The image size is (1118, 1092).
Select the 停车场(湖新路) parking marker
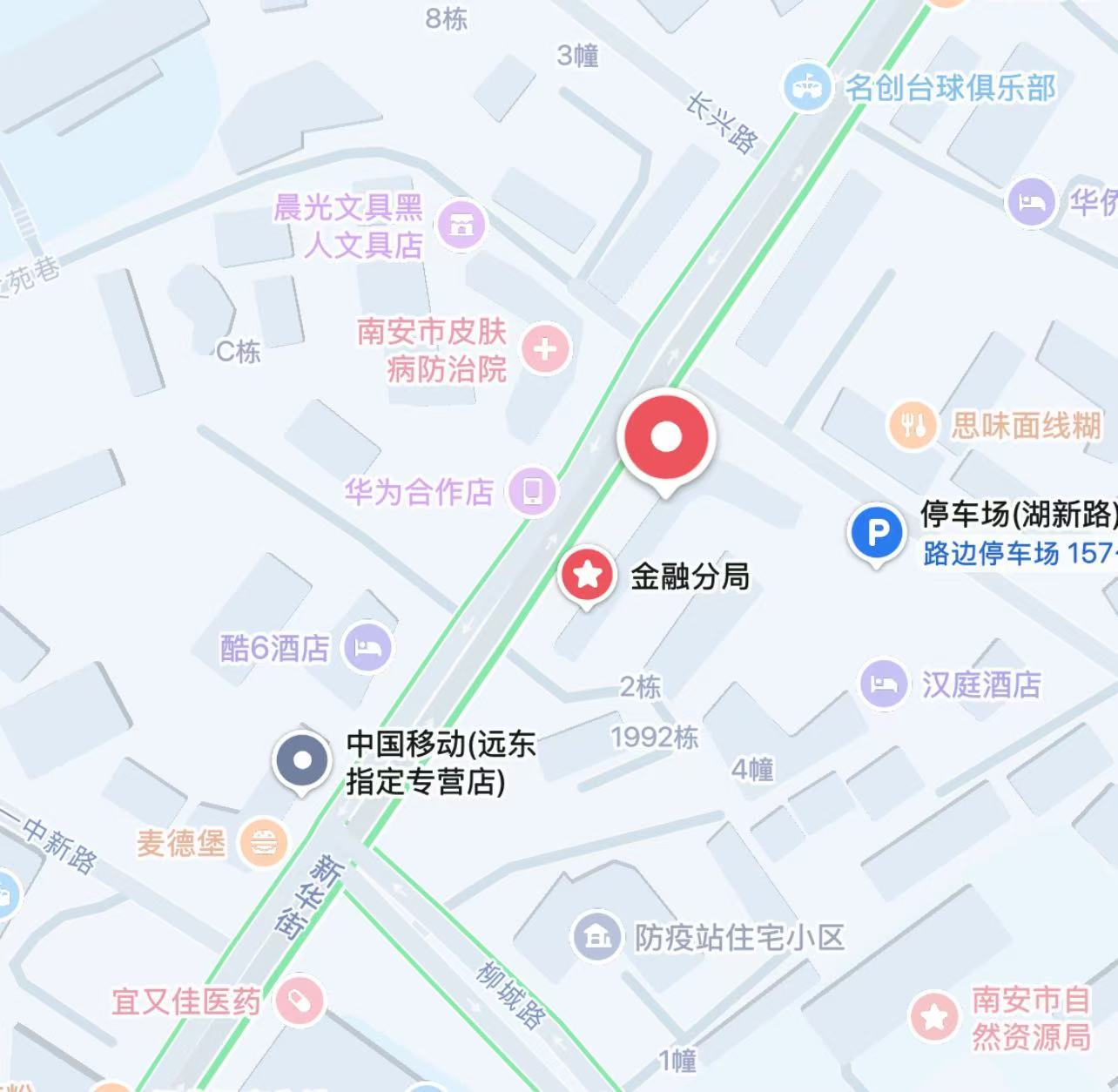(x=877, y=532)
